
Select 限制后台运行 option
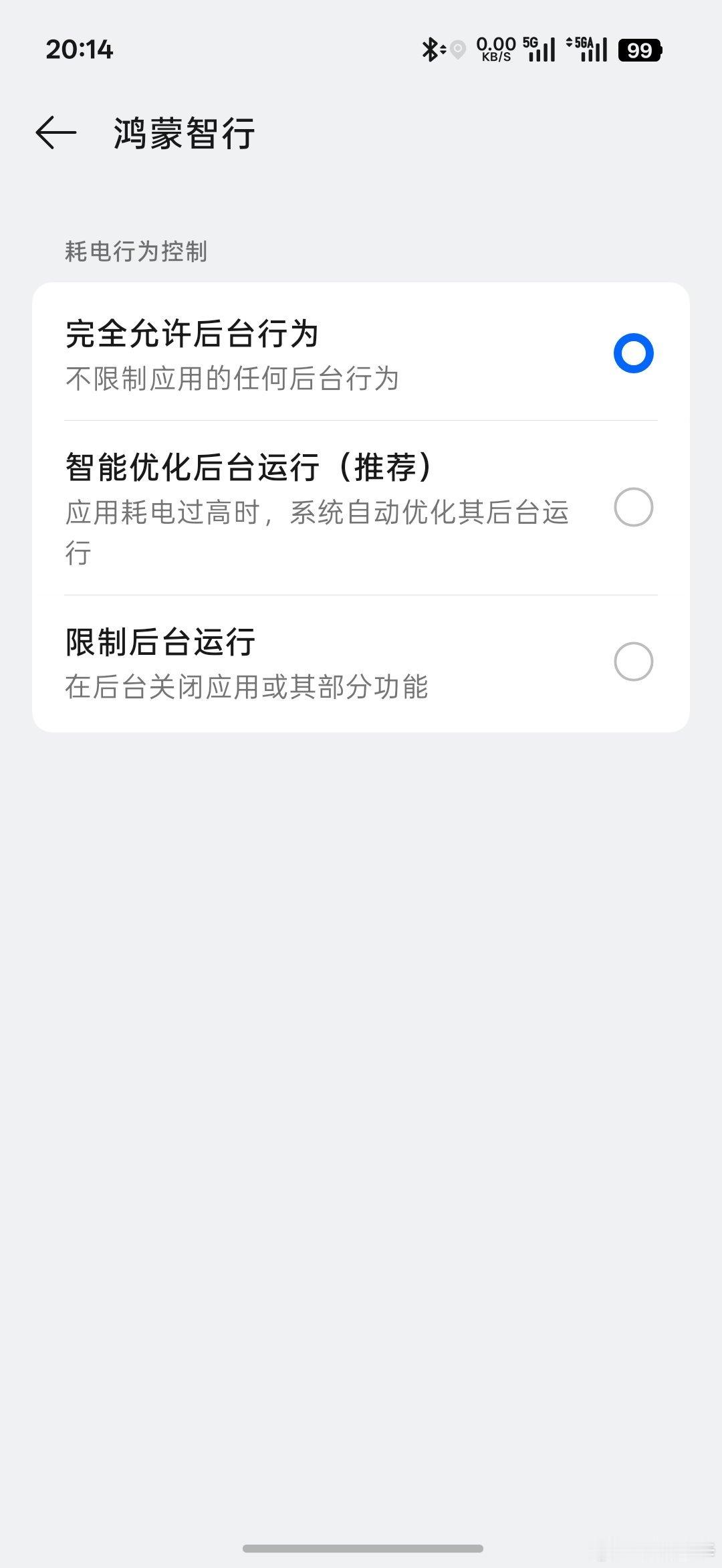point(361,662)
